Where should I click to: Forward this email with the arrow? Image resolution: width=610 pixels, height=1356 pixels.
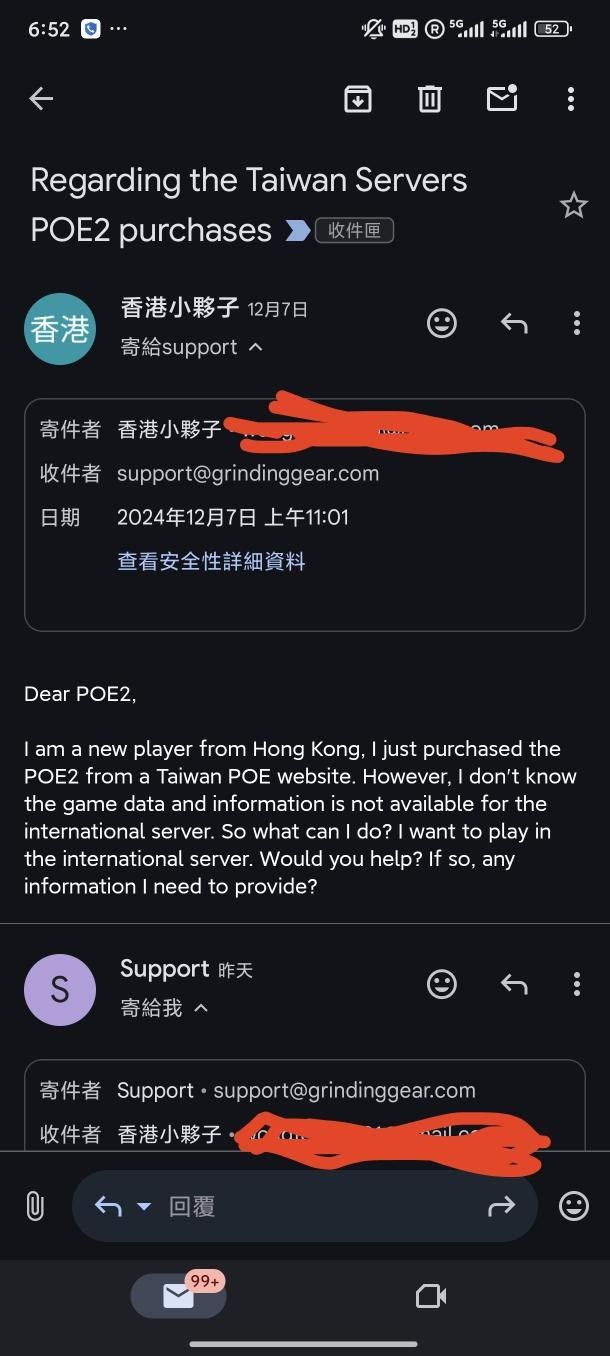click(x=501, y=1207)
